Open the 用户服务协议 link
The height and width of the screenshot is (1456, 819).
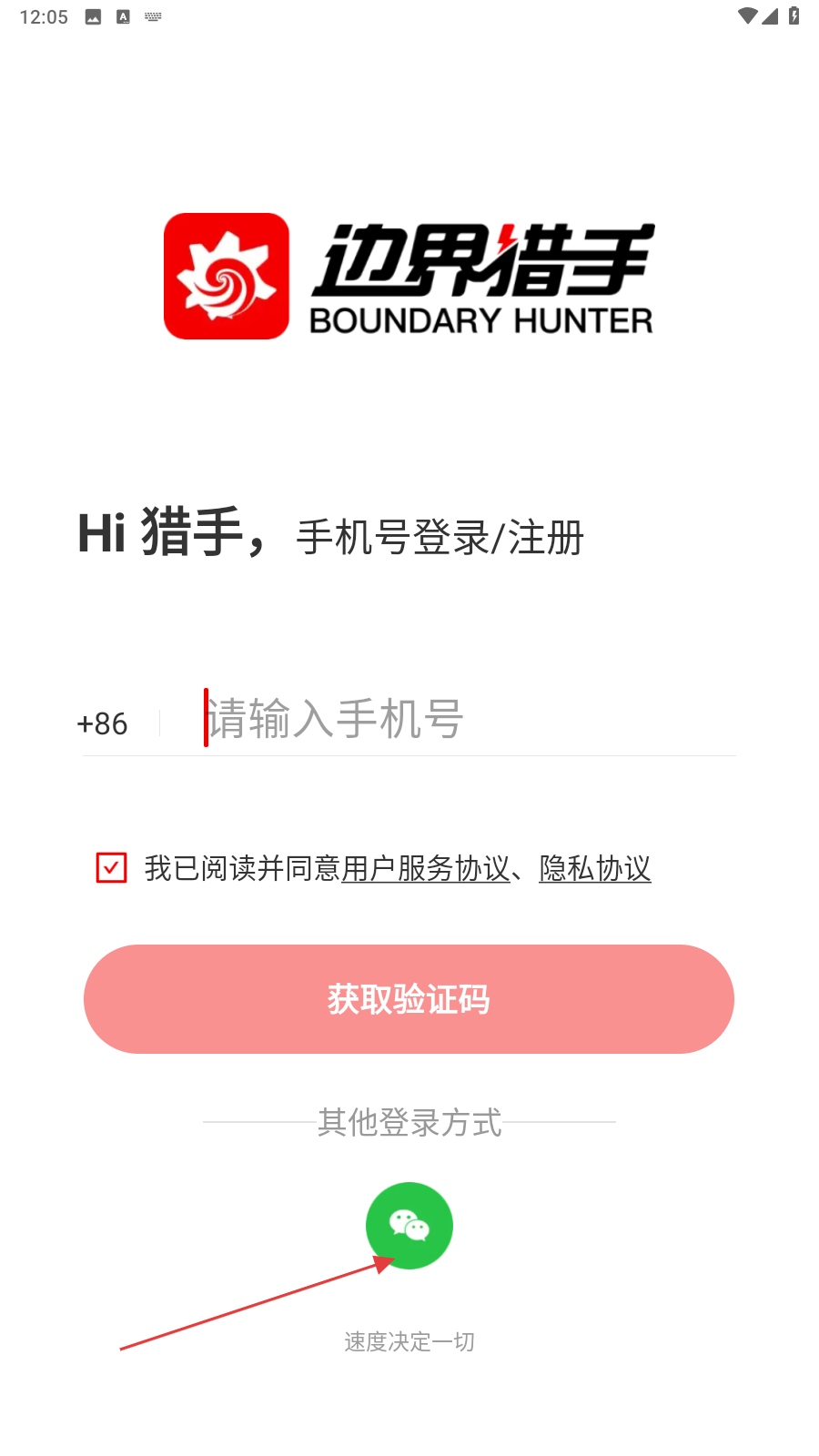(425, 869)
